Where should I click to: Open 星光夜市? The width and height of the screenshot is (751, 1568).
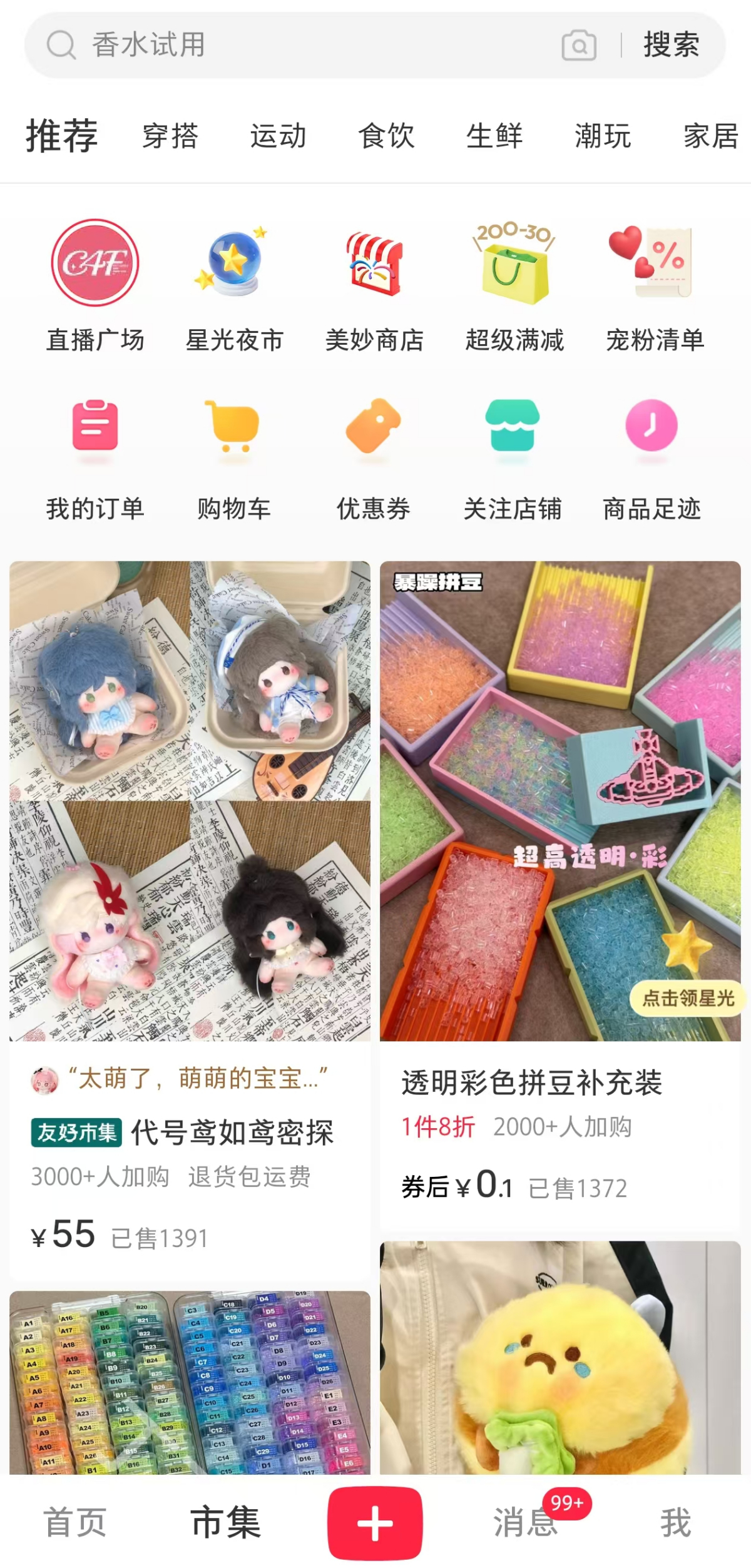tap(235, 285)
